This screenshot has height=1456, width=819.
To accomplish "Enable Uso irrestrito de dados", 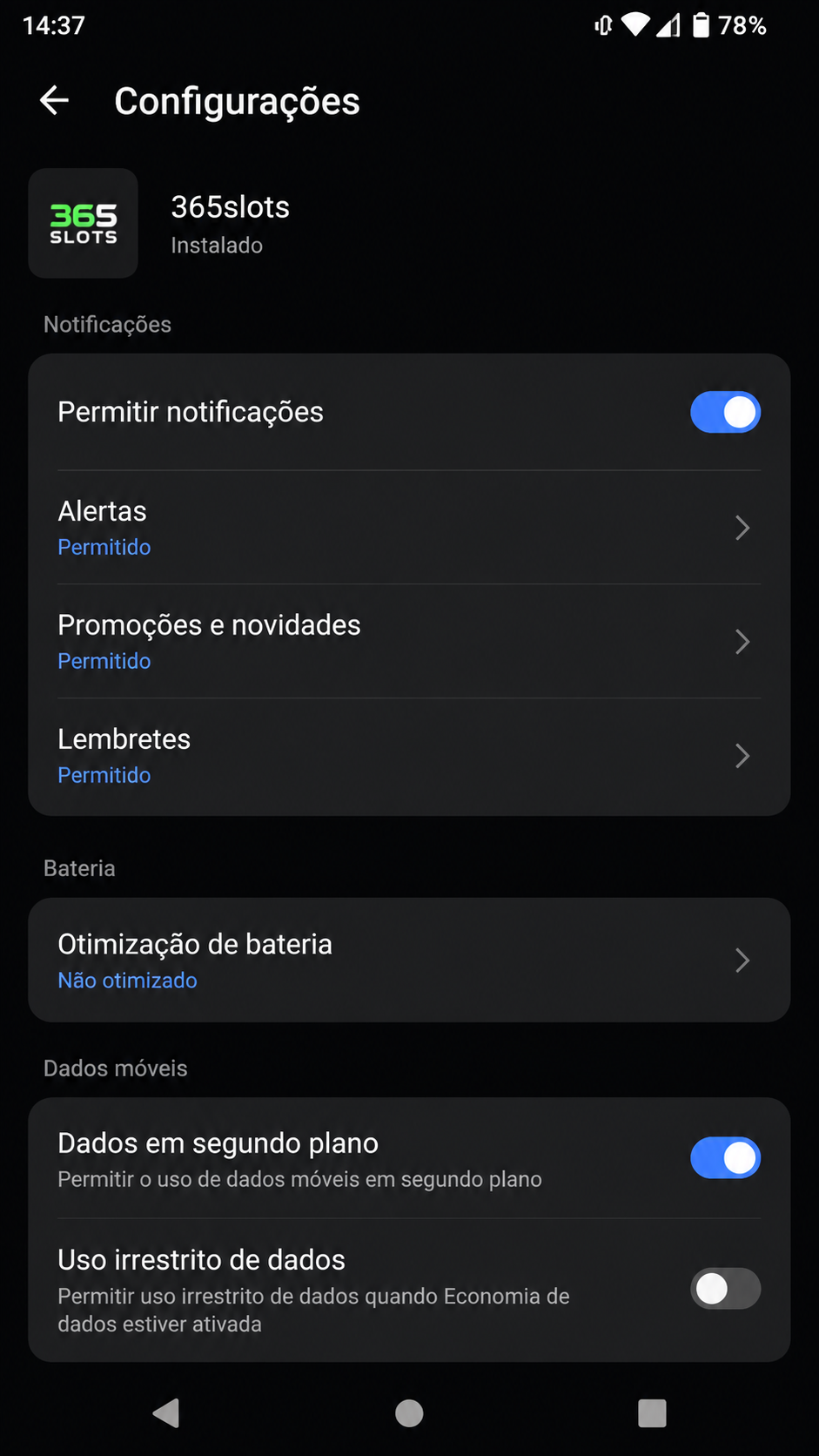I will pyautogui.click(x=725, y=1289).
